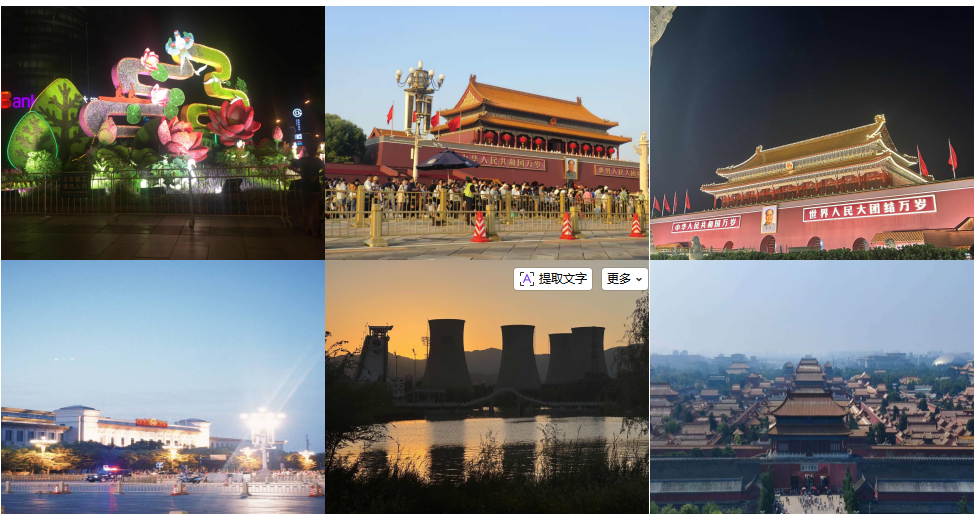Expand the 更多 dropdown

pyautogui.click(x=624, y=279)
